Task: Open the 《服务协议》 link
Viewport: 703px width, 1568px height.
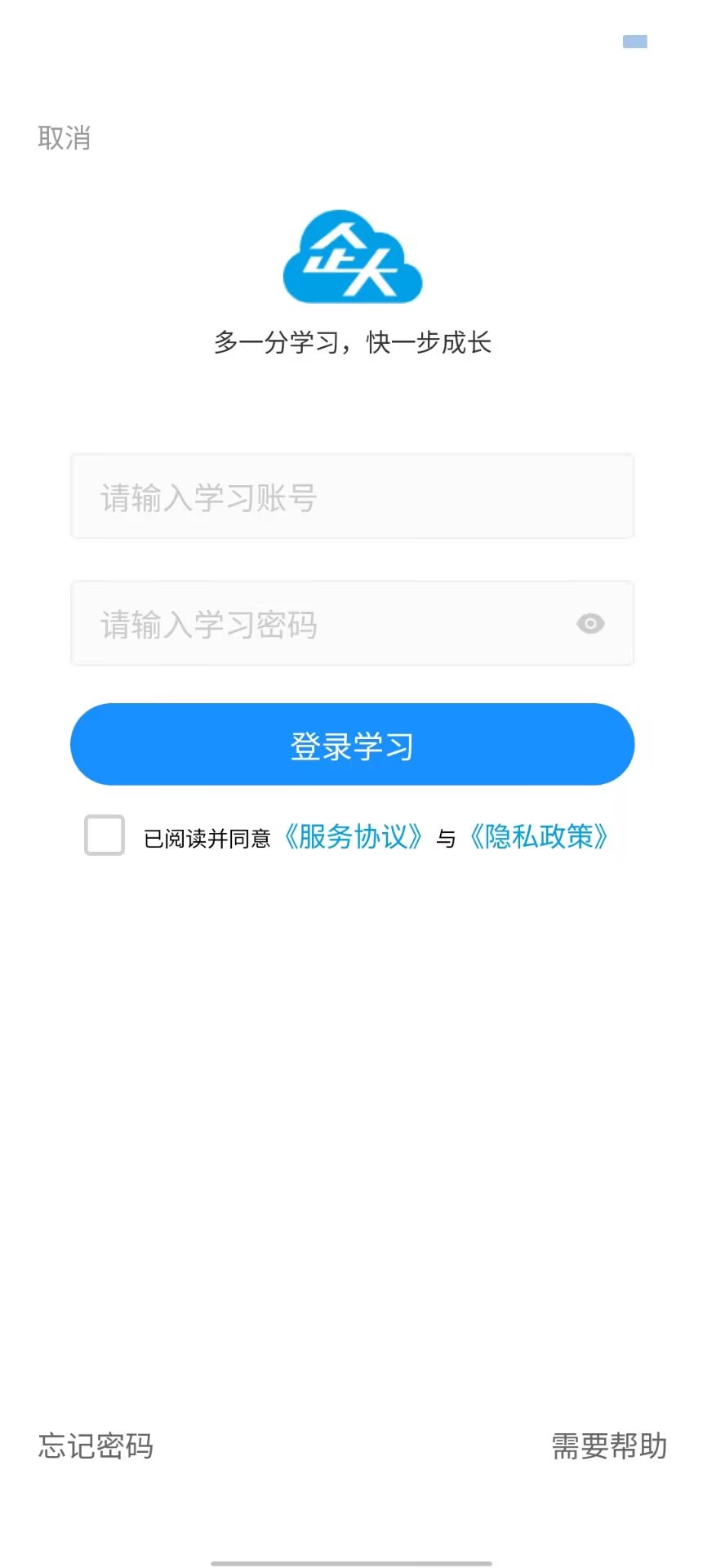Action: point(353,837)
